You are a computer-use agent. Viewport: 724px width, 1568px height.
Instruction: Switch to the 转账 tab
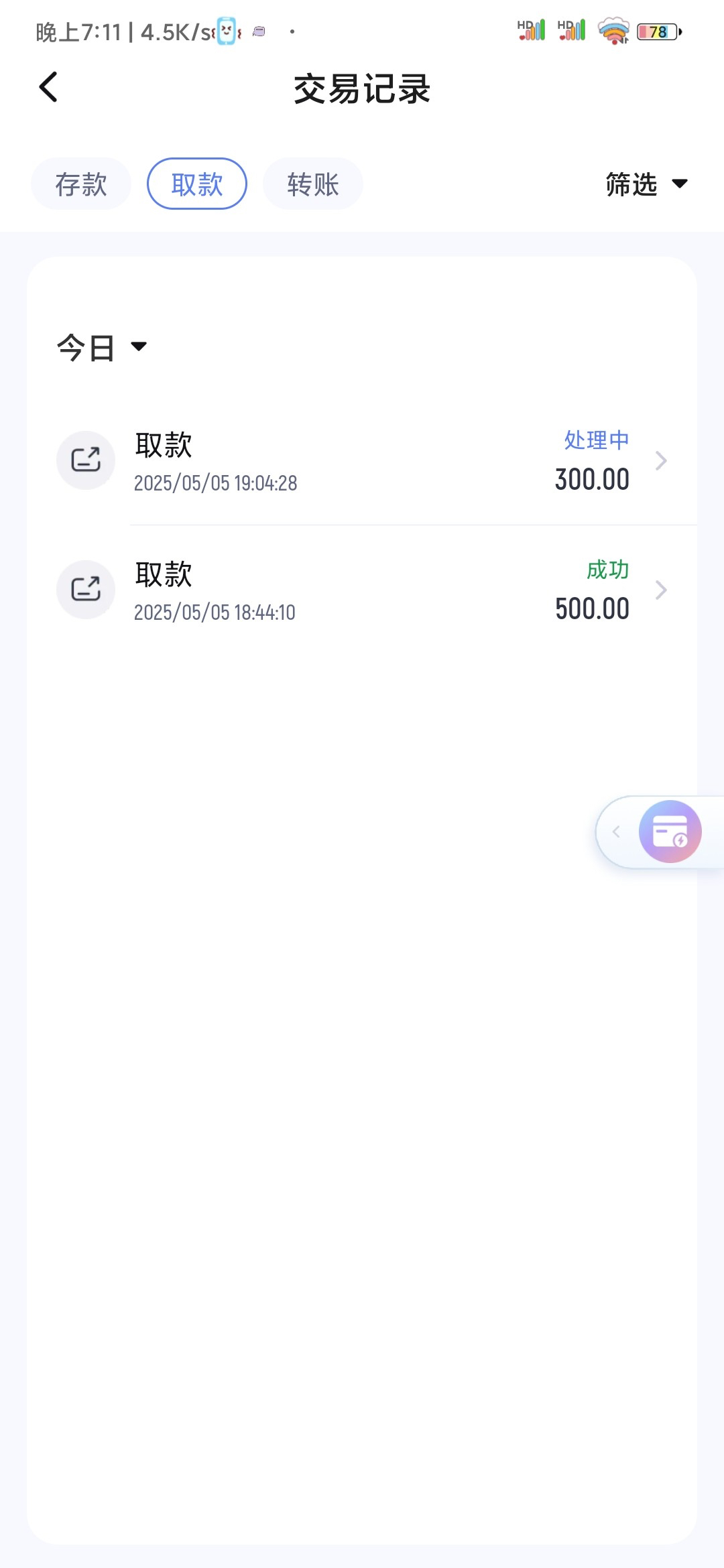pyautogui.click(x=313, y=184)
